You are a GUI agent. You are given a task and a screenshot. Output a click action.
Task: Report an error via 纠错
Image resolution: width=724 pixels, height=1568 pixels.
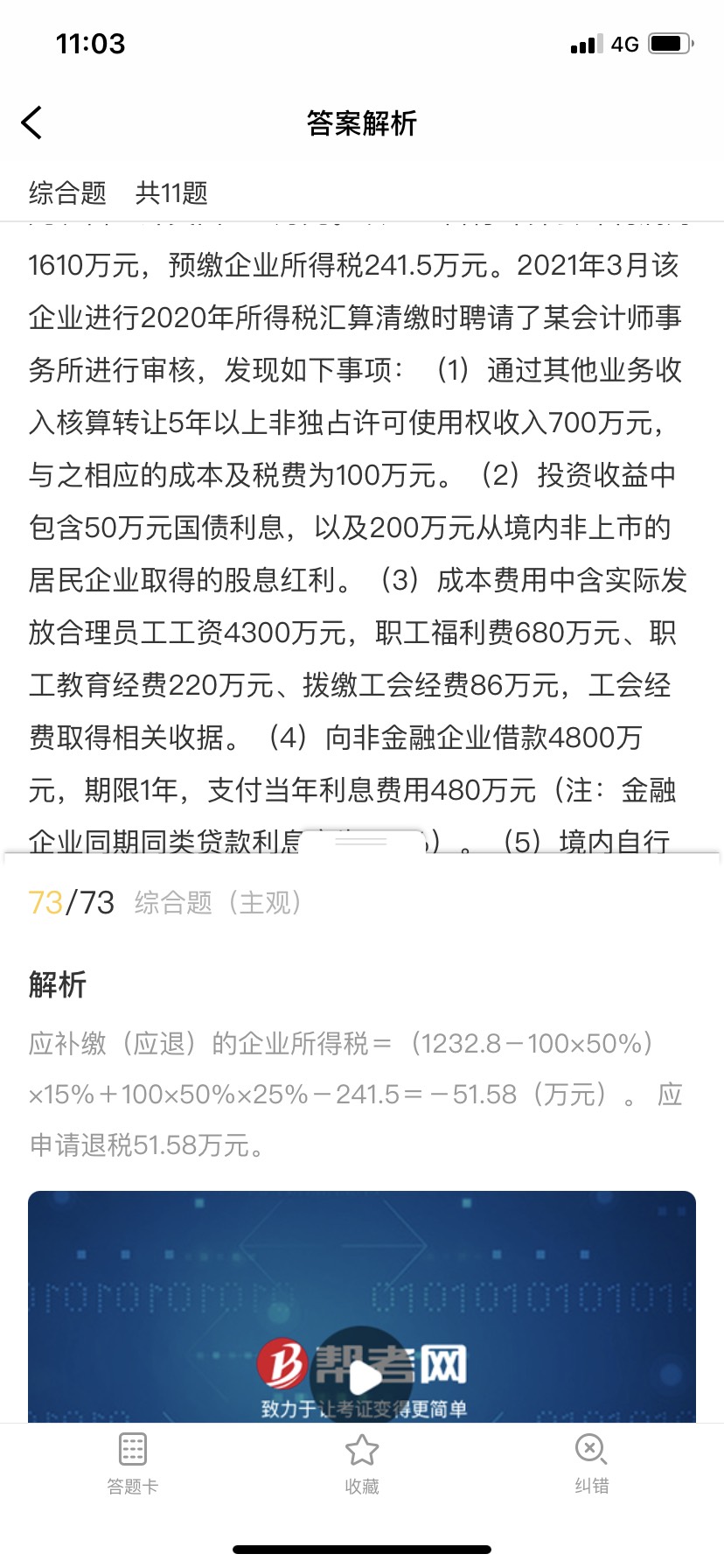(591, 1463)
